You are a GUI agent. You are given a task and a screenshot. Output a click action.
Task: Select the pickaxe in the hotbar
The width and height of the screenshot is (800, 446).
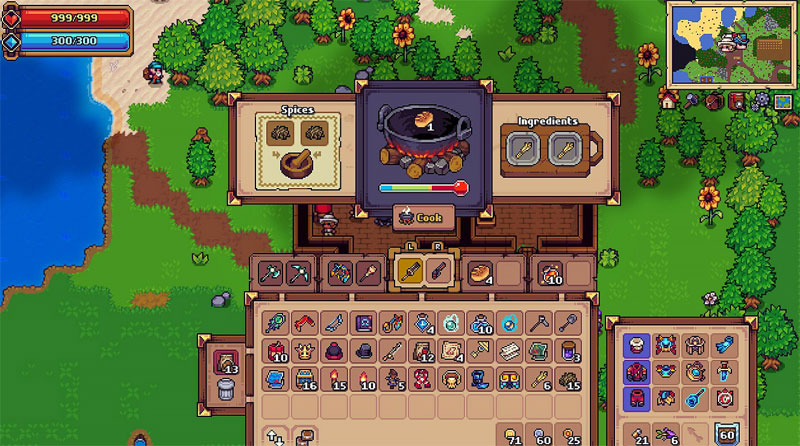[x=298, y=272]
